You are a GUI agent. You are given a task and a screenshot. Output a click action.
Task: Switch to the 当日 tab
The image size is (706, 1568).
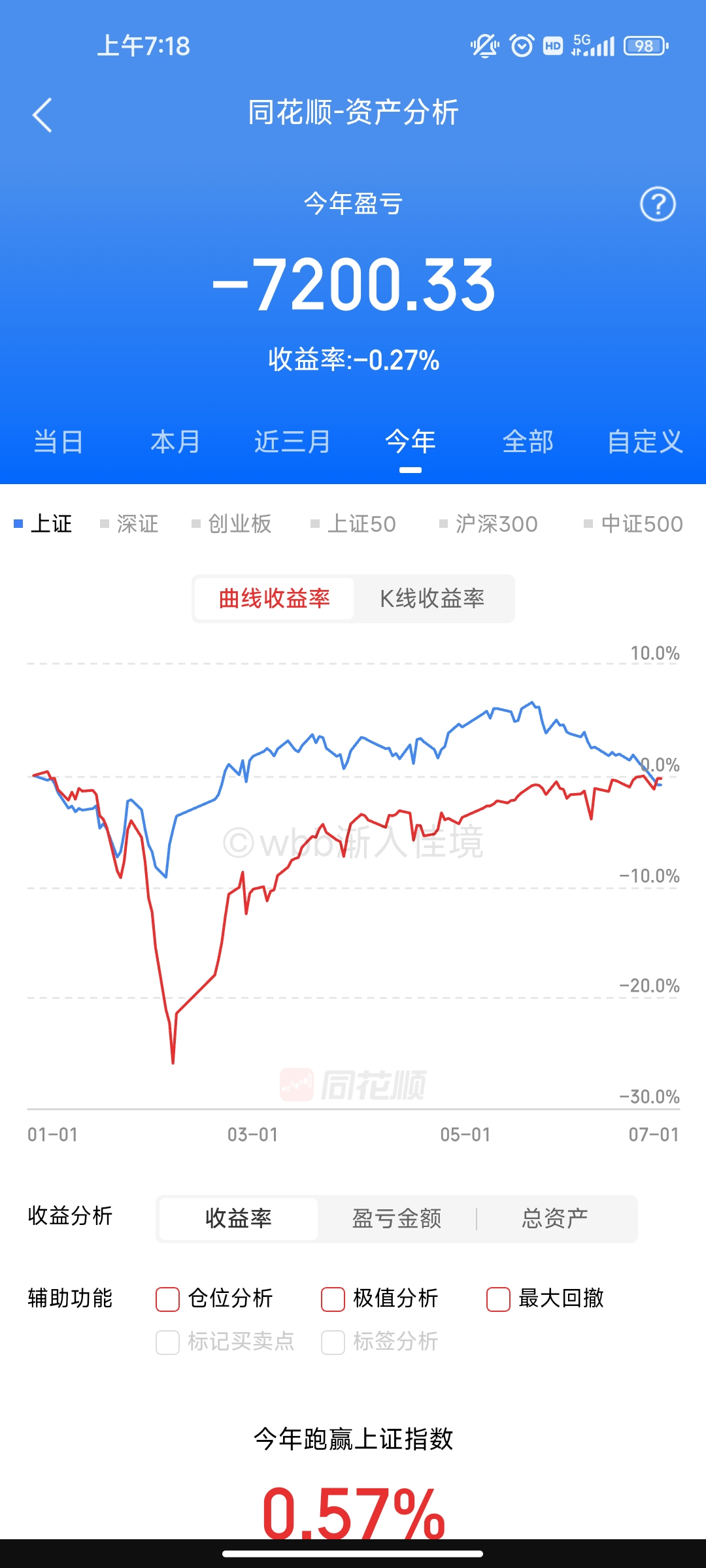(58, 442)
